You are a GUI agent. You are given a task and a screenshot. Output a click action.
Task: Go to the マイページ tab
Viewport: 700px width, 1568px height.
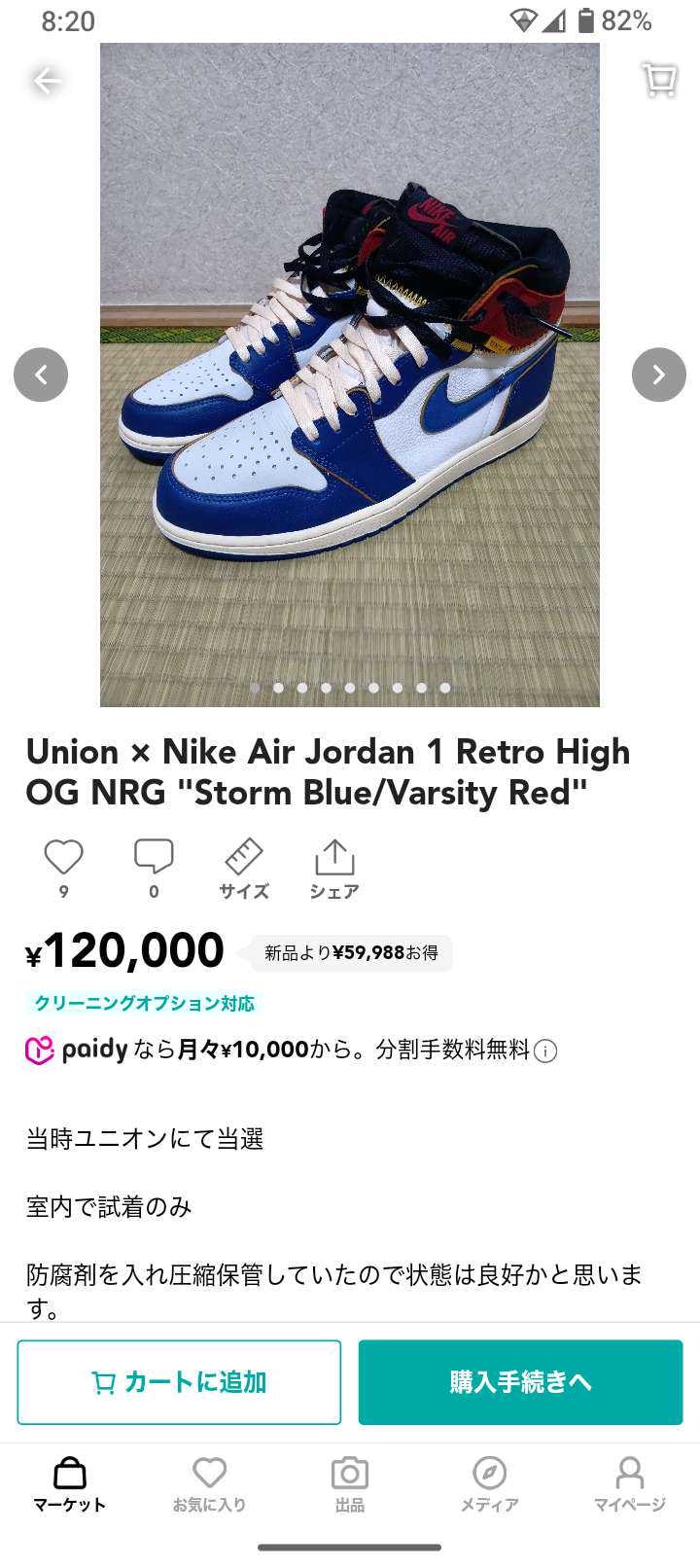[630, 1484]
